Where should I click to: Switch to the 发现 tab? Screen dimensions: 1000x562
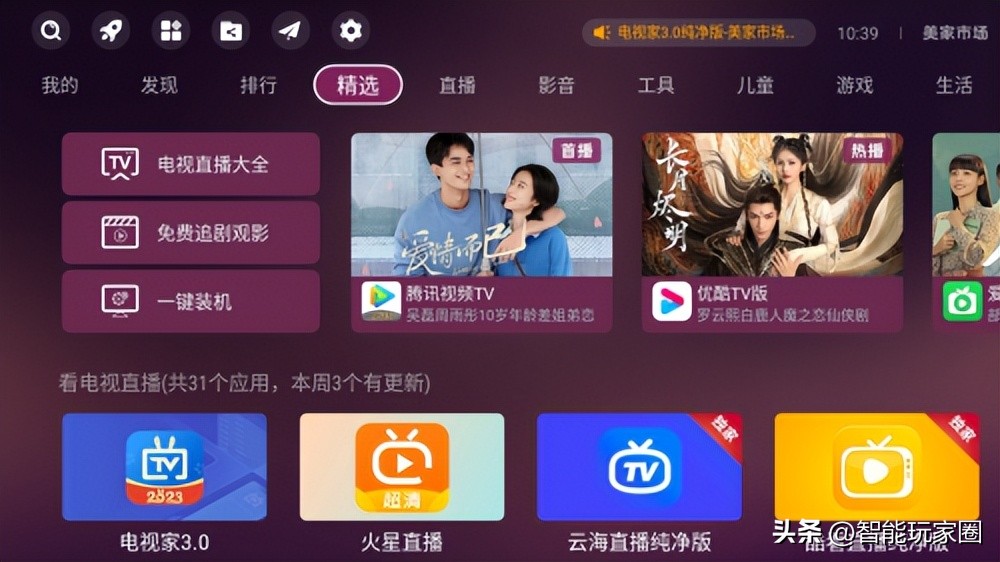coord(159,85)
